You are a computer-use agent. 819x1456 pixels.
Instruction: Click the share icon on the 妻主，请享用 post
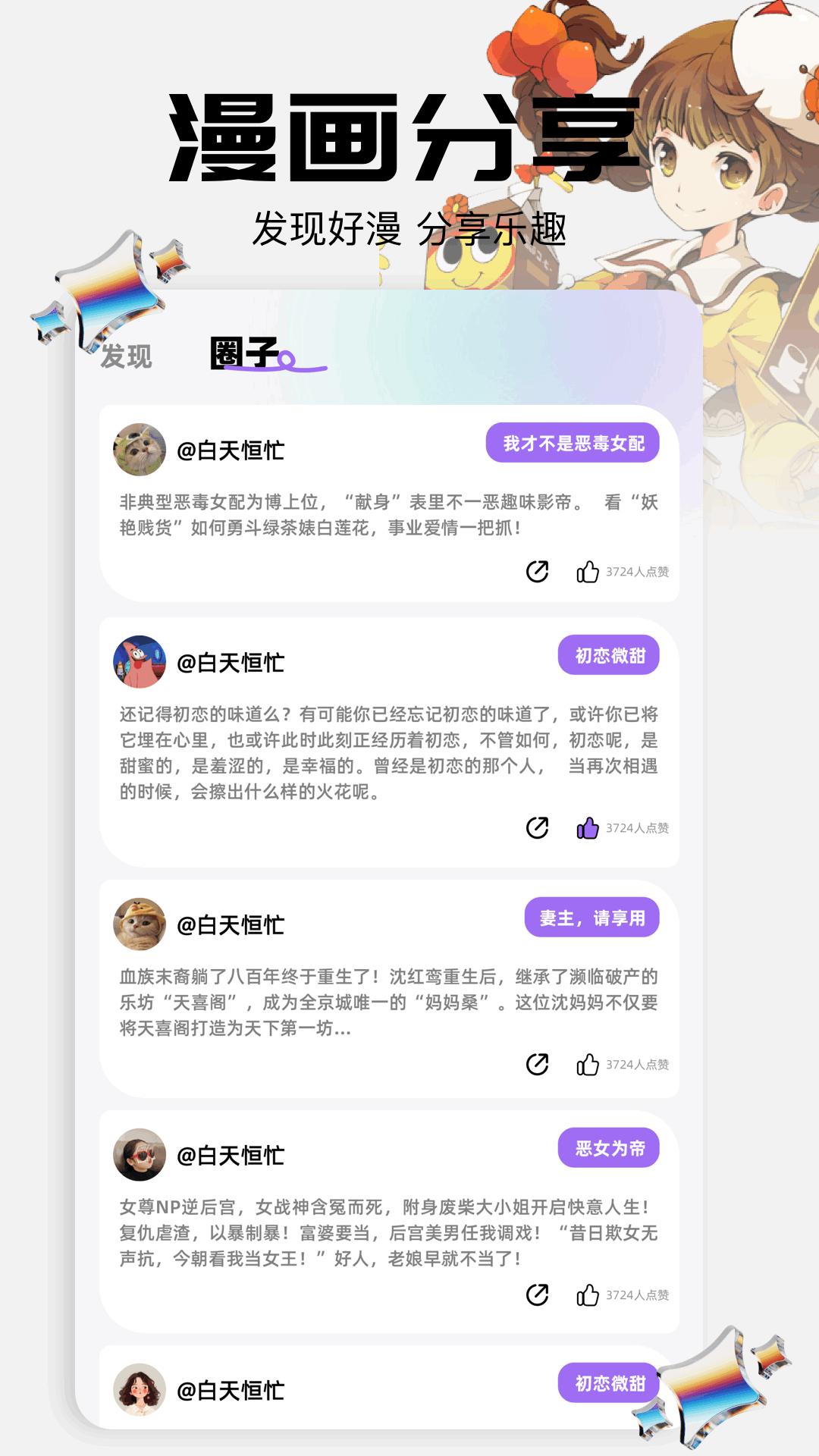point(538,1065)
